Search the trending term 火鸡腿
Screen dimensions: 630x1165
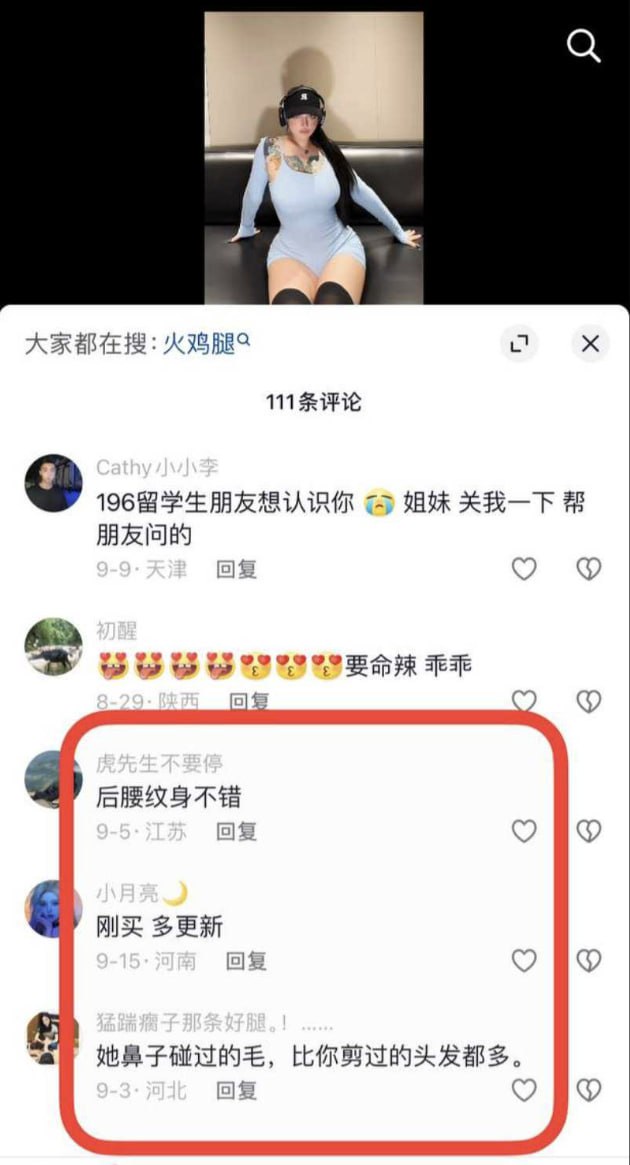coord(201,345)
